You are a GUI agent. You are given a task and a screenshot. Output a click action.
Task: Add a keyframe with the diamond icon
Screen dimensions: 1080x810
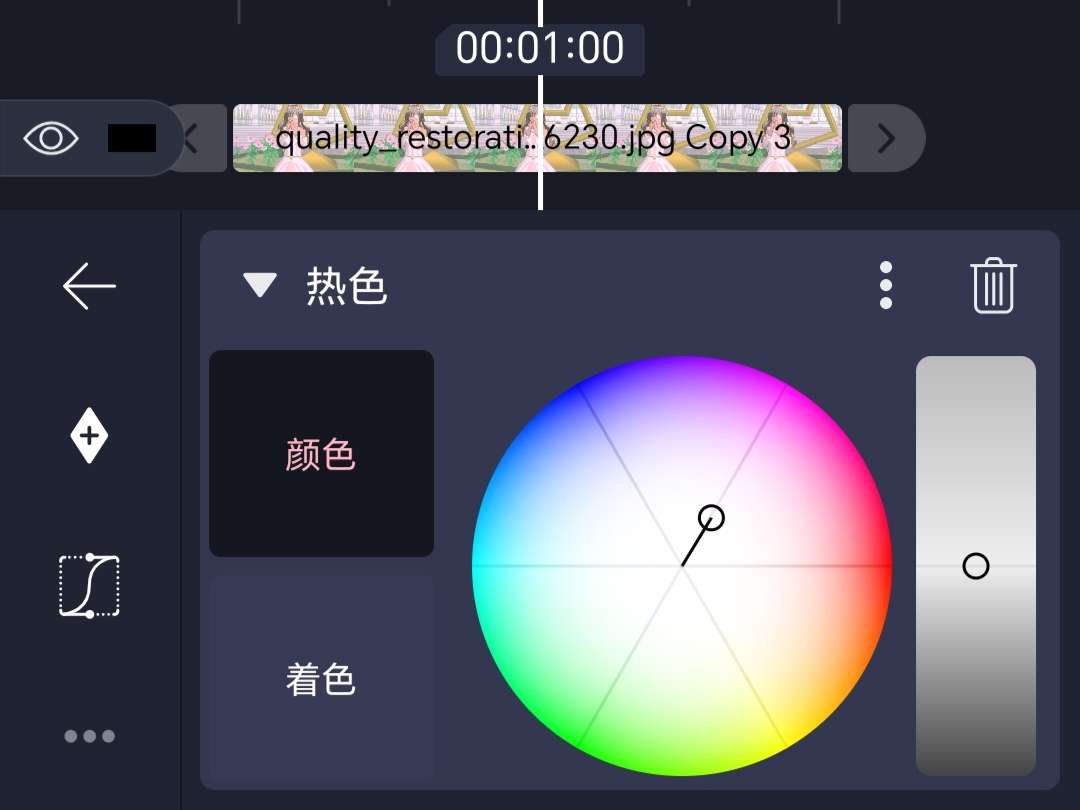click(x=90, y=436)
